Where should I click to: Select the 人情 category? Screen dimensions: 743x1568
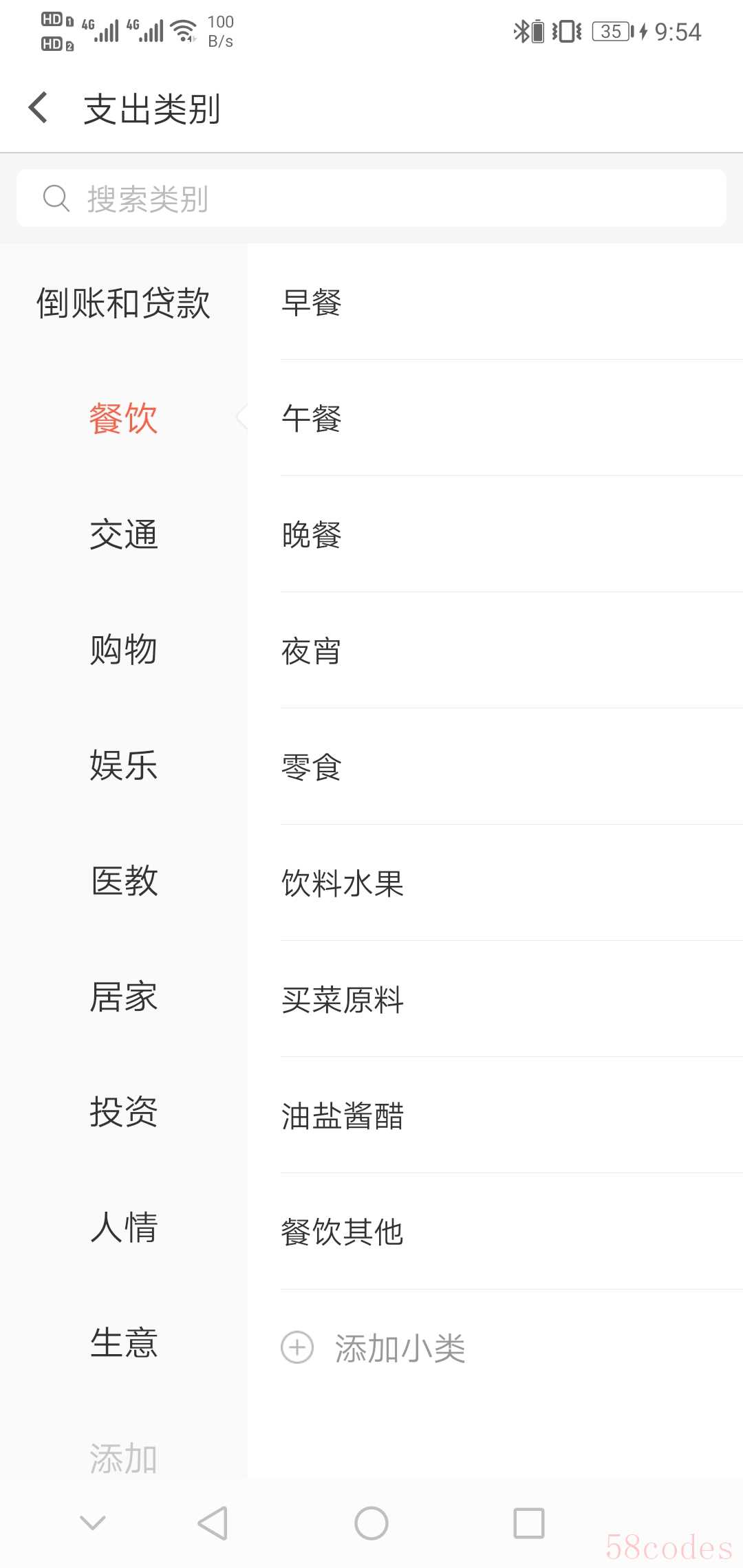(x=124, y=1228)
